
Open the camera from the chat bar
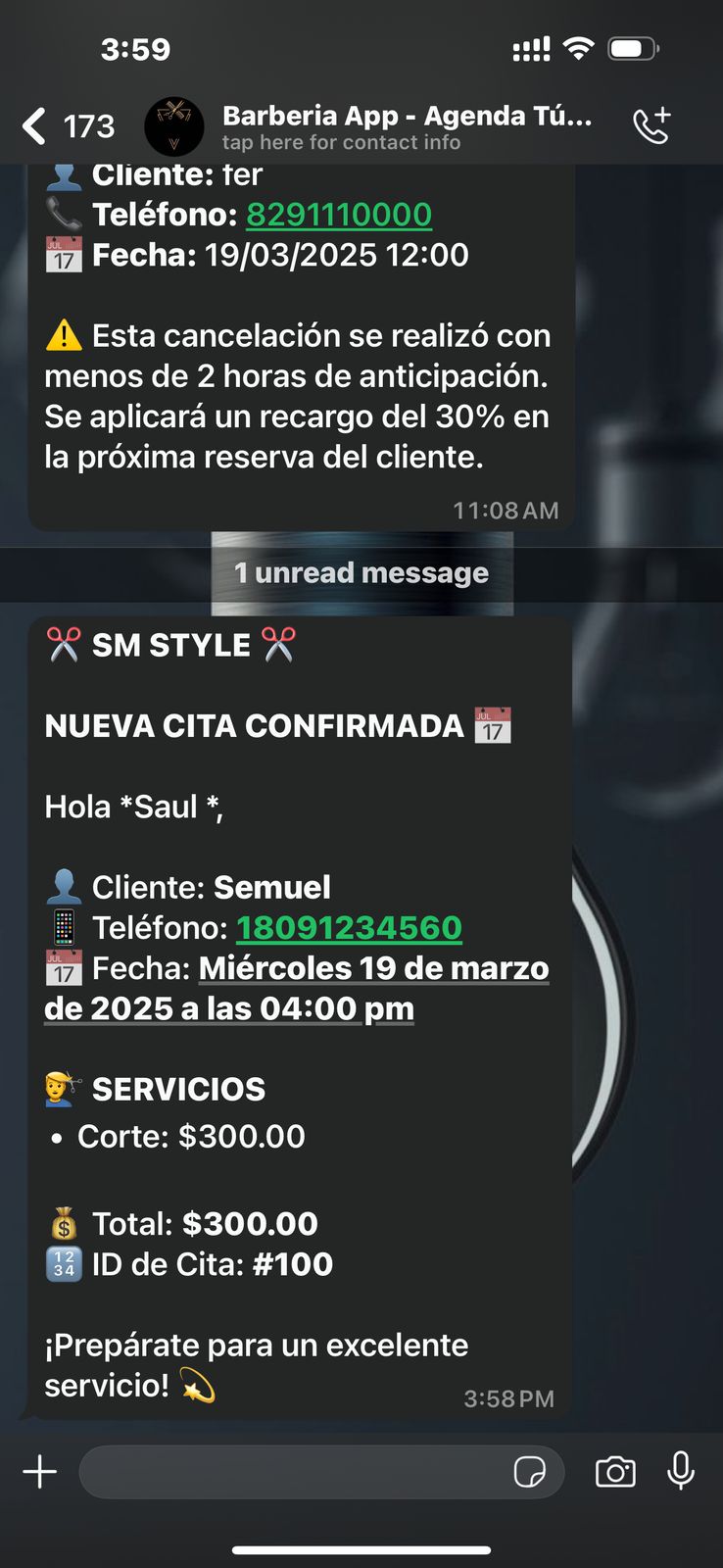613,1471
